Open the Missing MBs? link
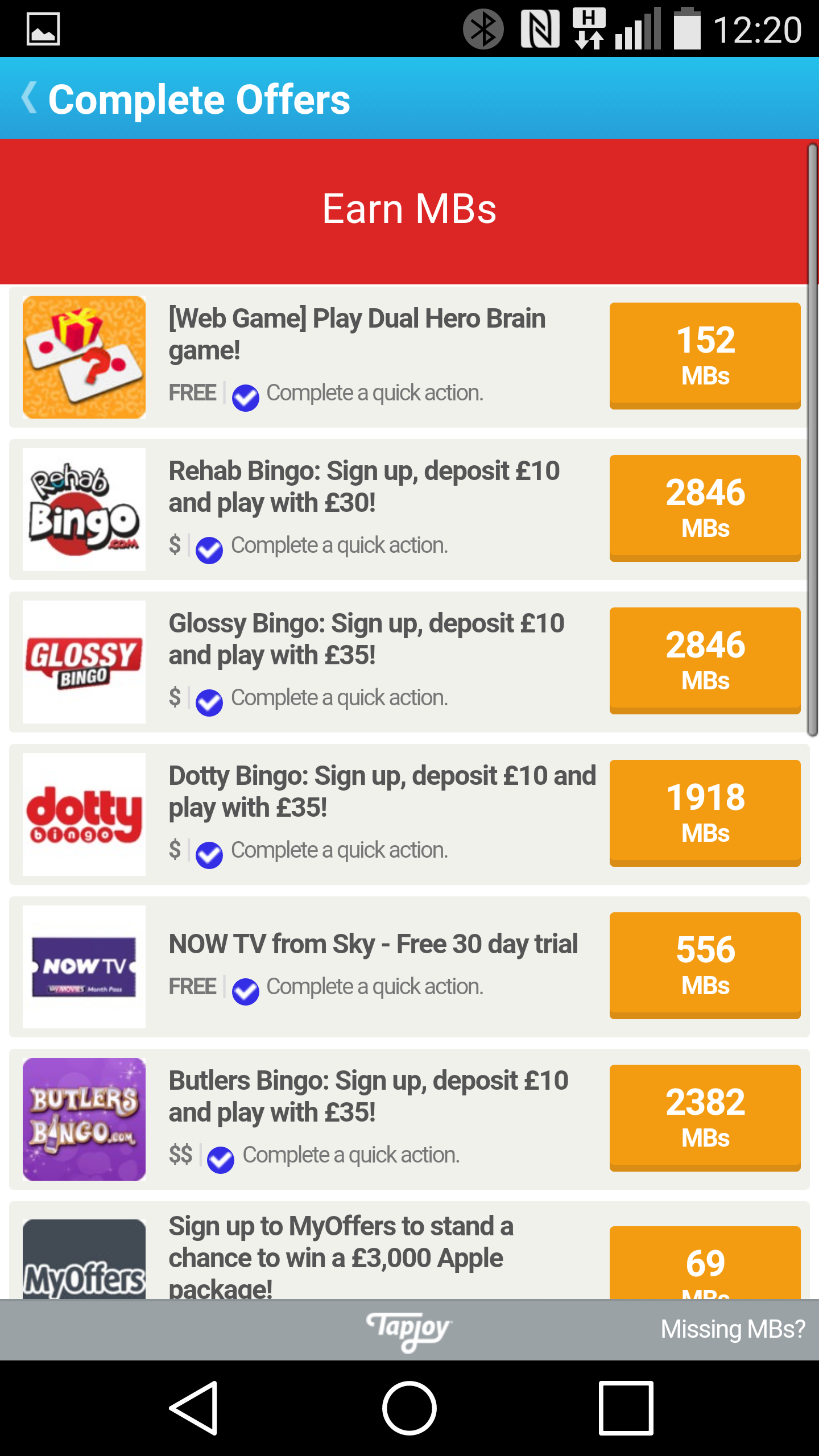Screen dimensions: 819x1456 pos(733,1329)
